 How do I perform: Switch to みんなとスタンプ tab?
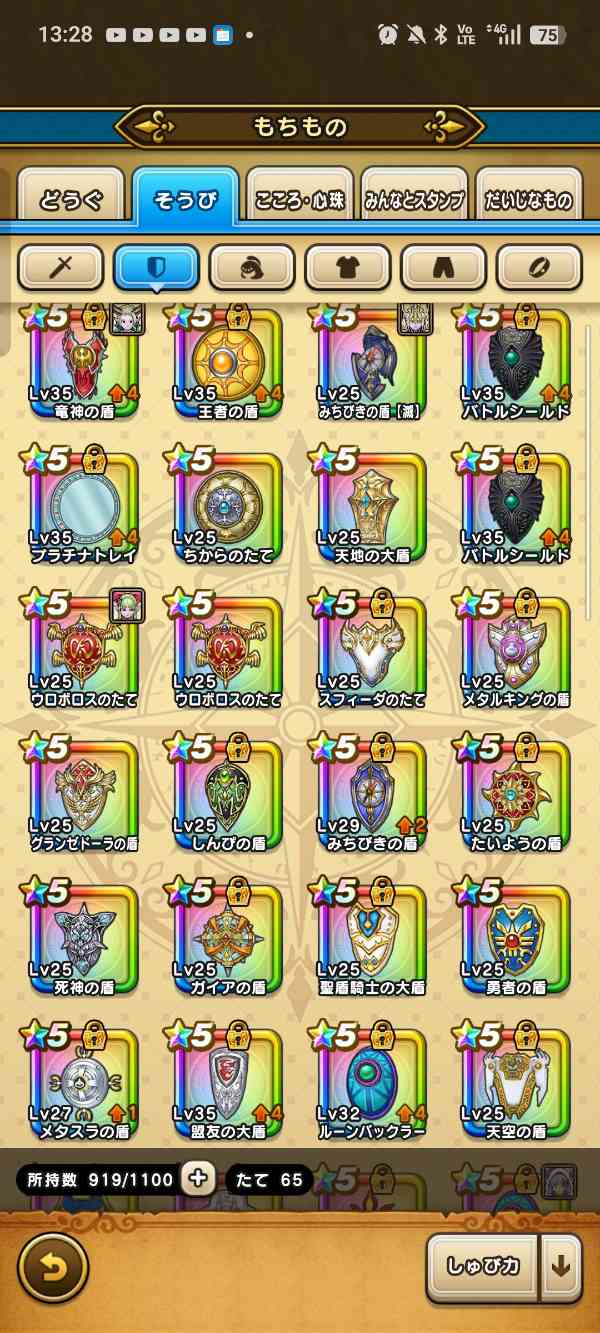point(414,199)
